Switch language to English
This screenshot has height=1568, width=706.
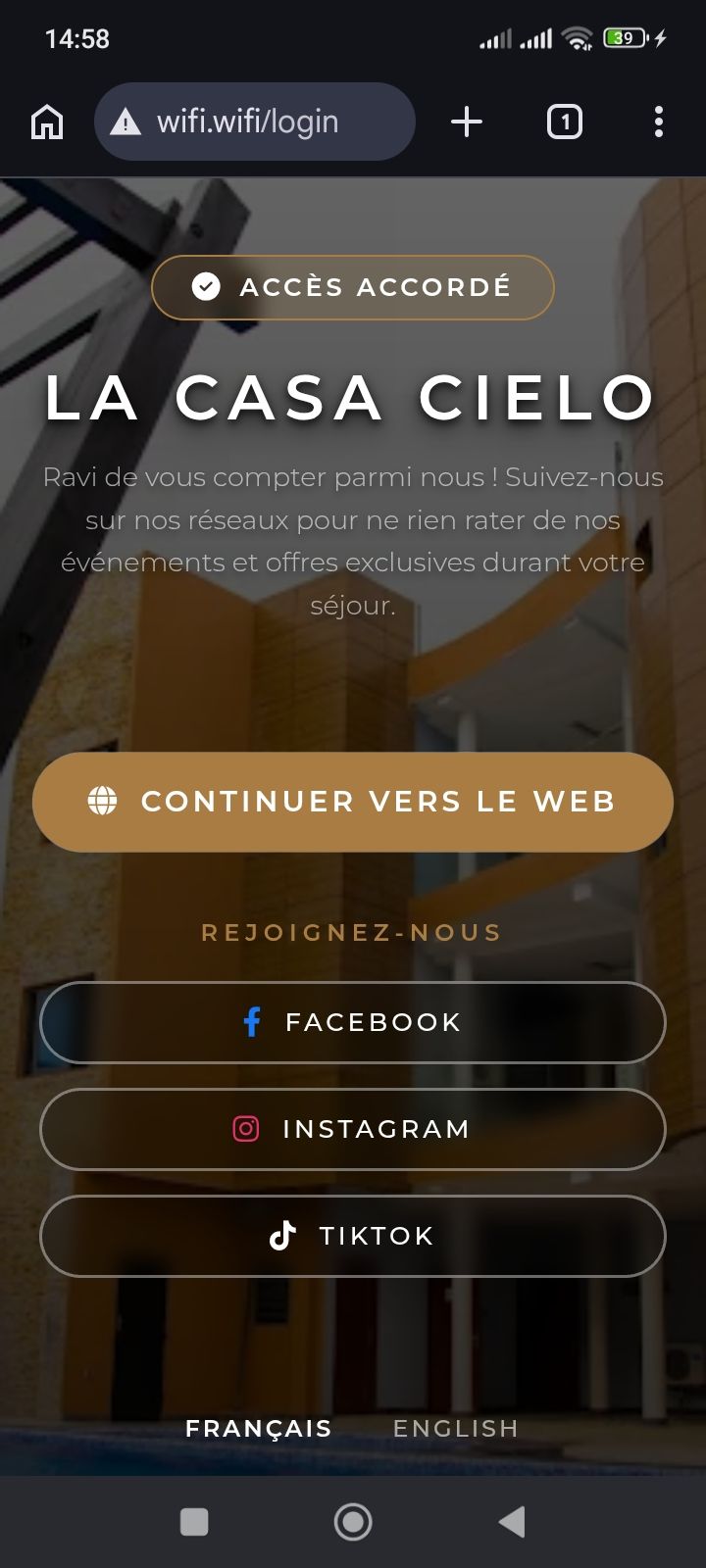coord(456,1429)
